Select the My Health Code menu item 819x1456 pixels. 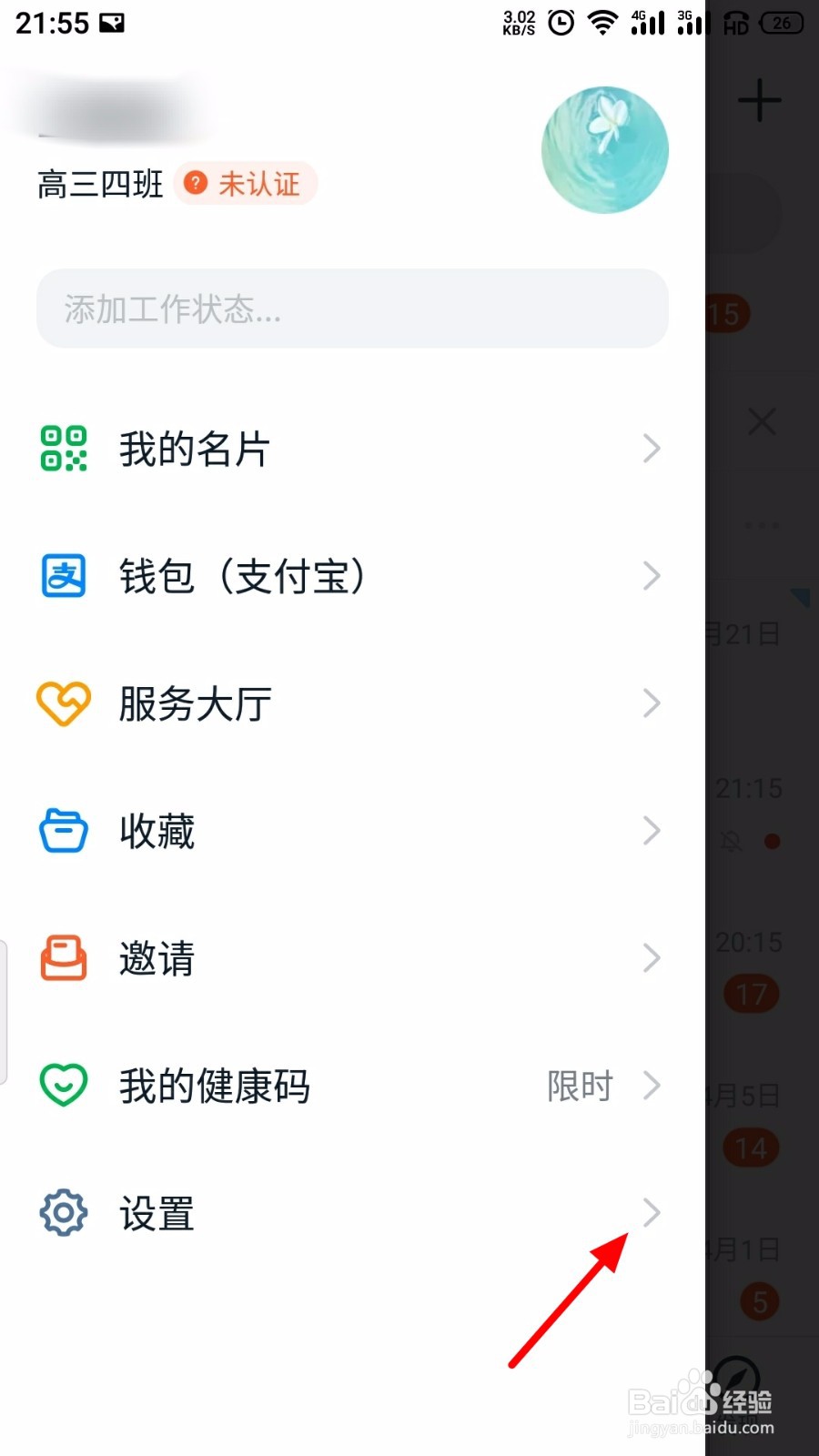(215, 1086)
